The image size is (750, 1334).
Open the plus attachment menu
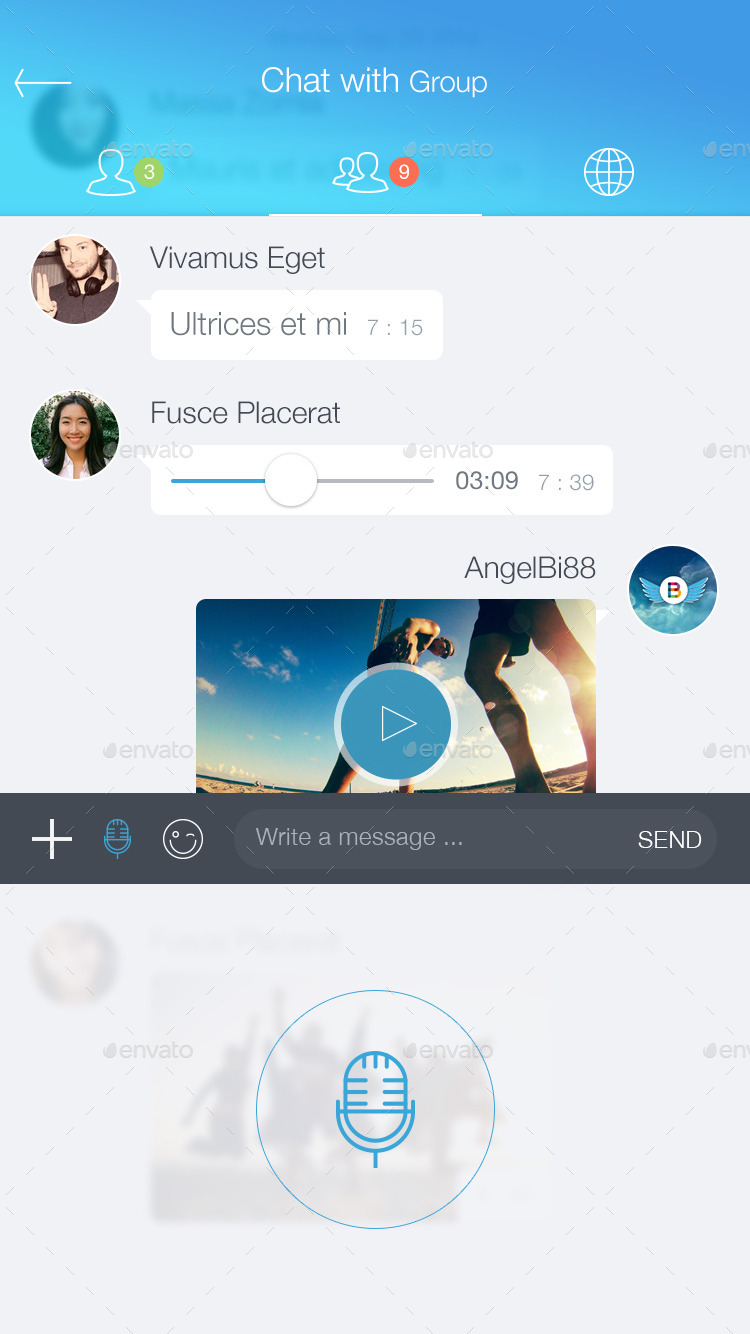[x=52, y=839]
